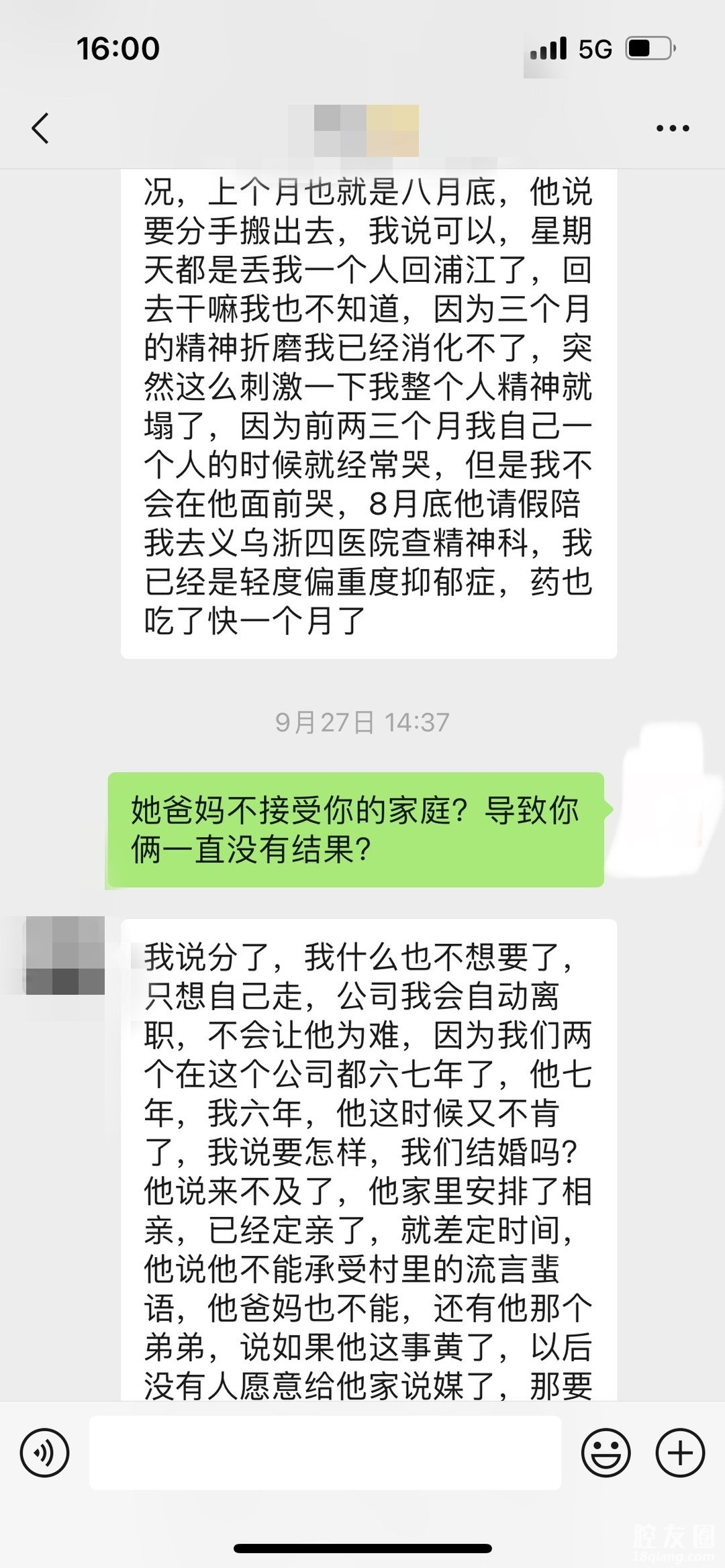Focus the message text field
The image size is (725, 1568).
click(x=325, y=1453)
